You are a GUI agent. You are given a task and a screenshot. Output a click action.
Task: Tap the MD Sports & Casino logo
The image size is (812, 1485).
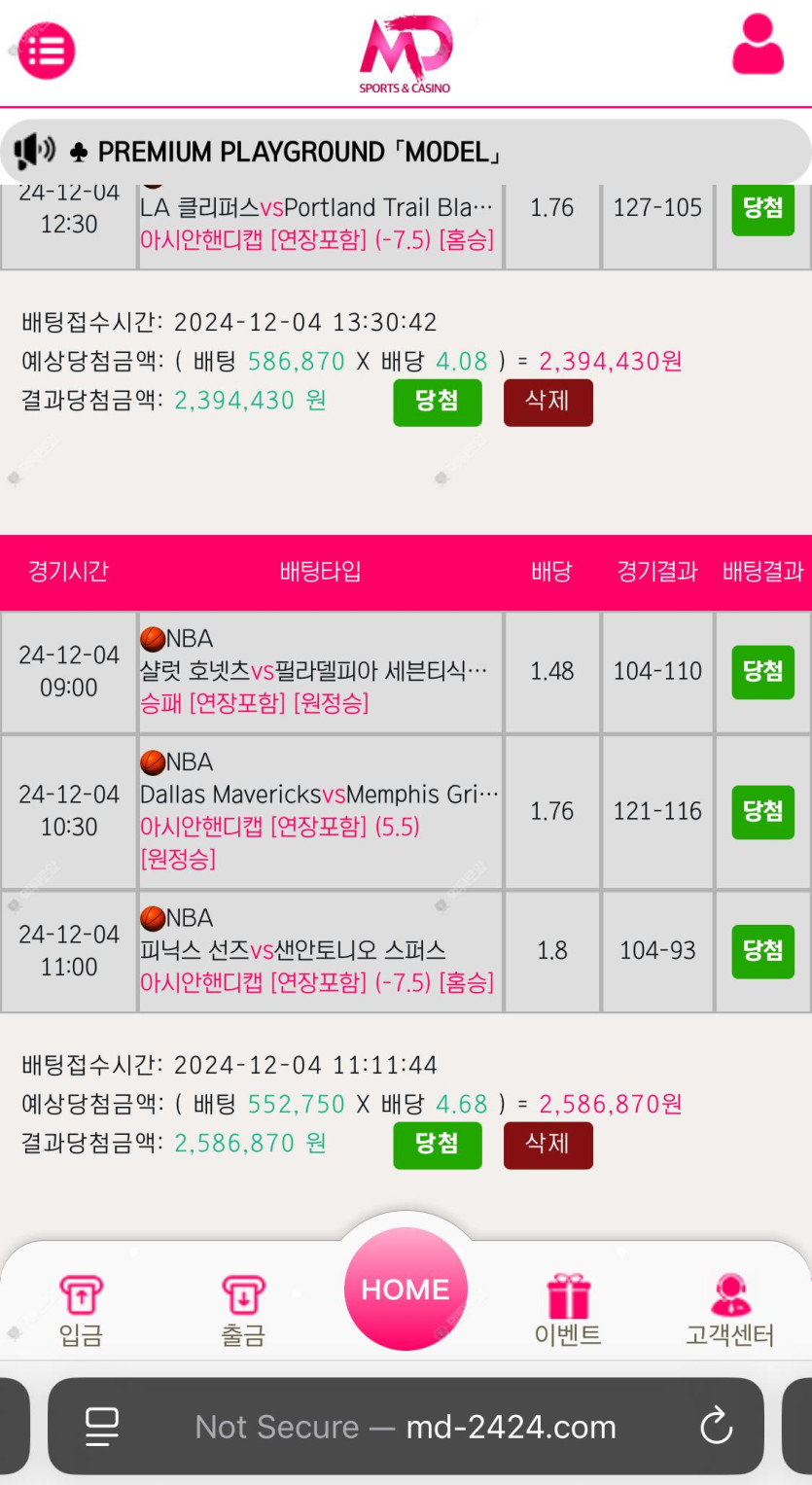406,54
